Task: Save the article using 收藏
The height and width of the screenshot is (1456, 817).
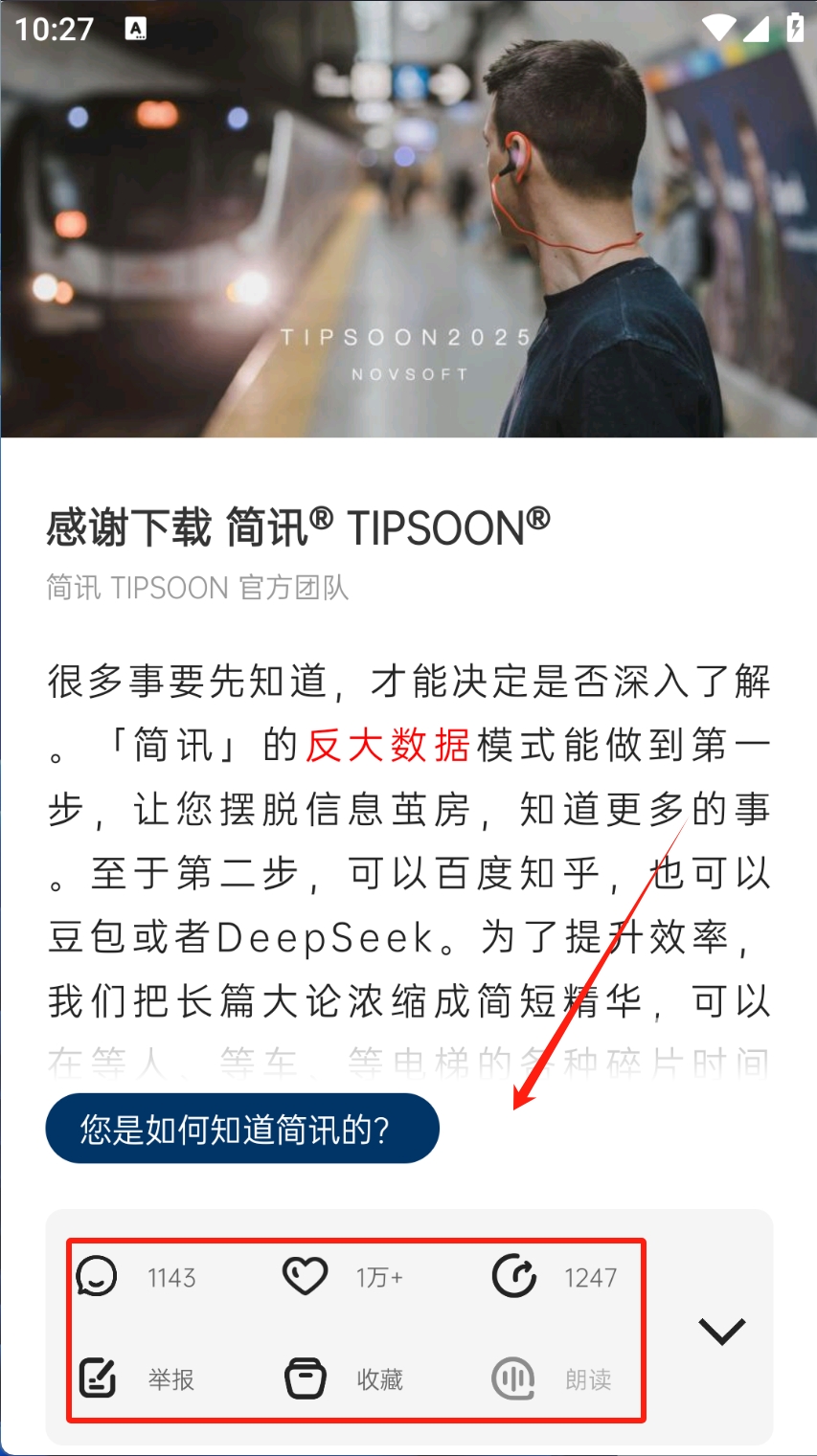Action: (306, 1378)
